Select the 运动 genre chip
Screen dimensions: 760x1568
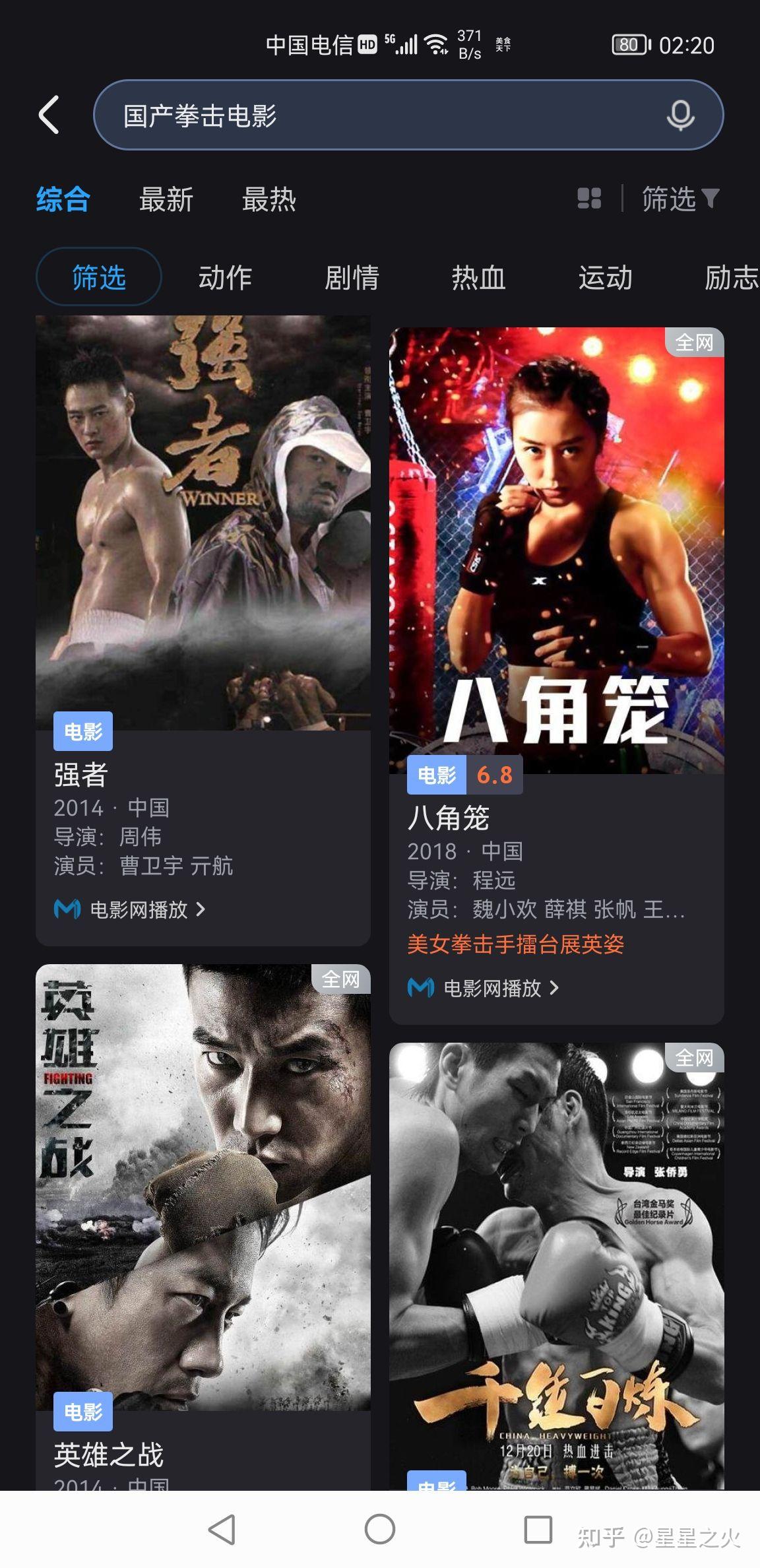tap(606, 278)
